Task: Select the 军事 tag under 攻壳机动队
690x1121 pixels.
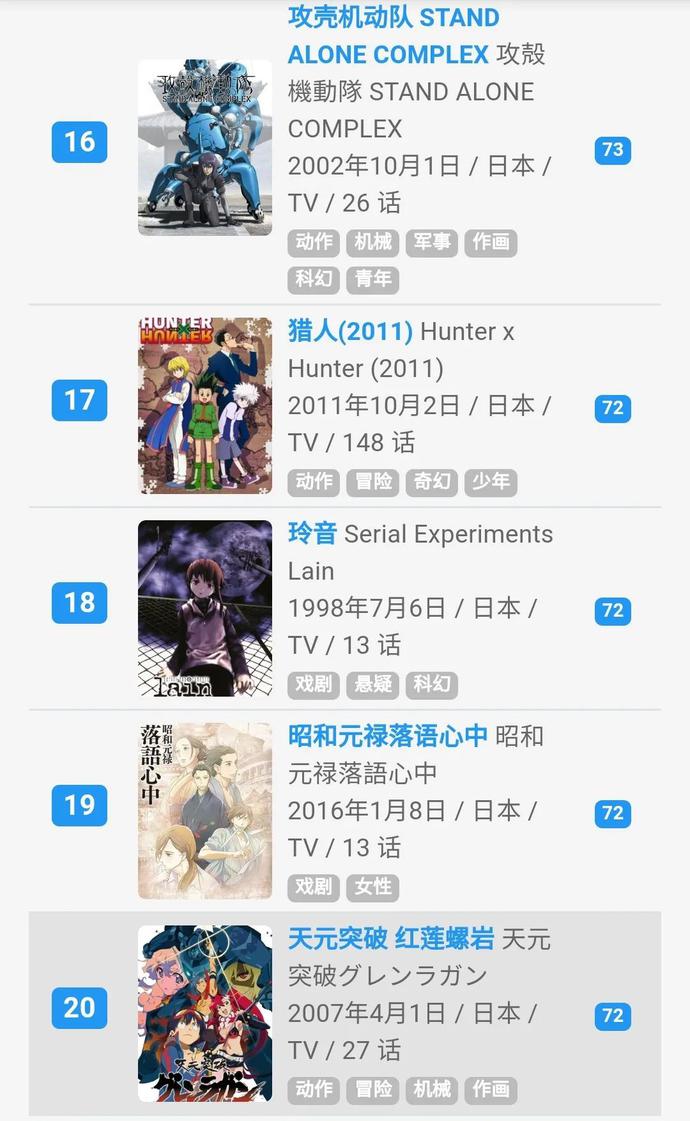Action: (432, 242)
